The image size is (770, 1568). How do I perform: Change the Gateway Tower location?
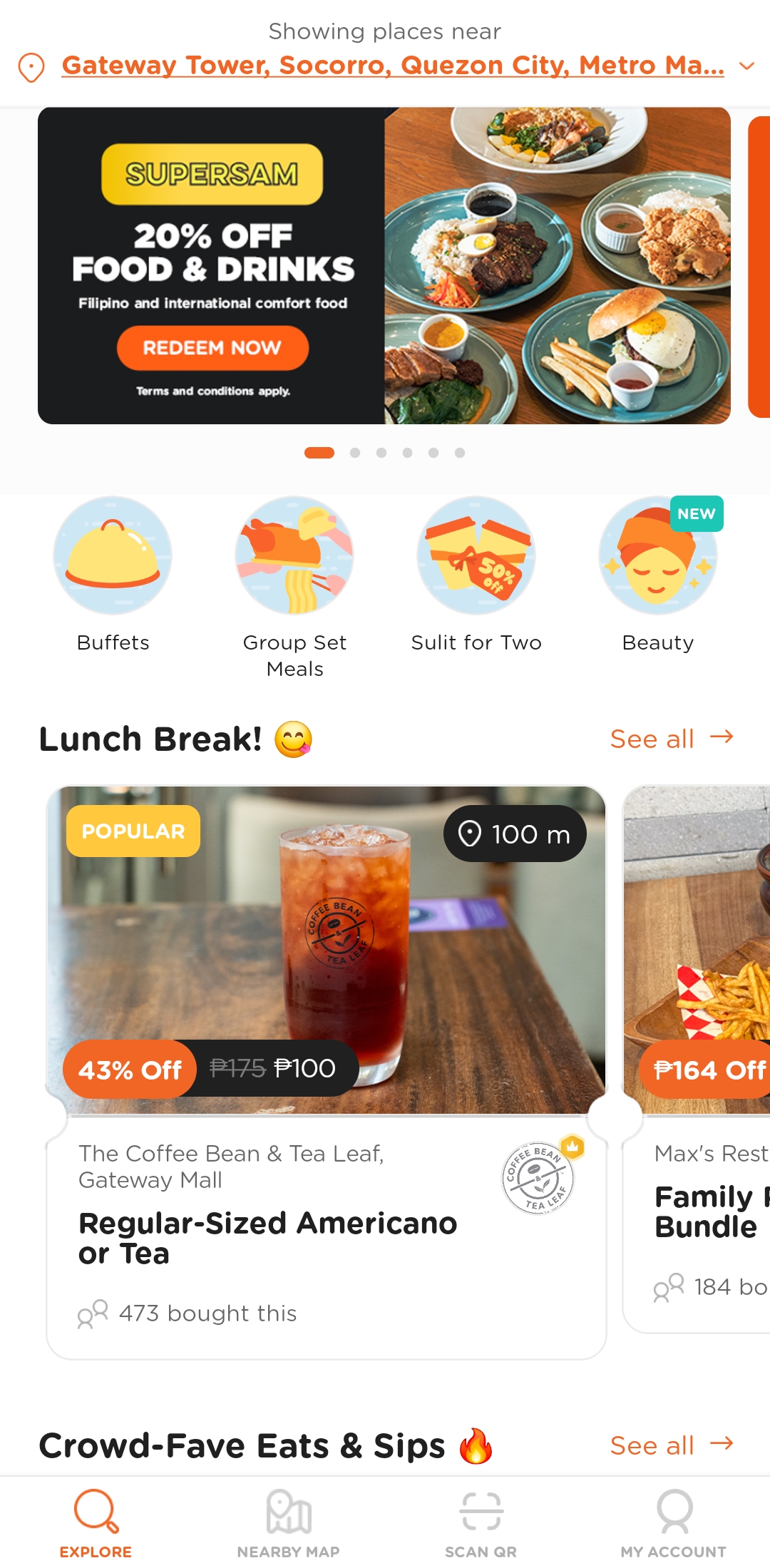(392, 66)
